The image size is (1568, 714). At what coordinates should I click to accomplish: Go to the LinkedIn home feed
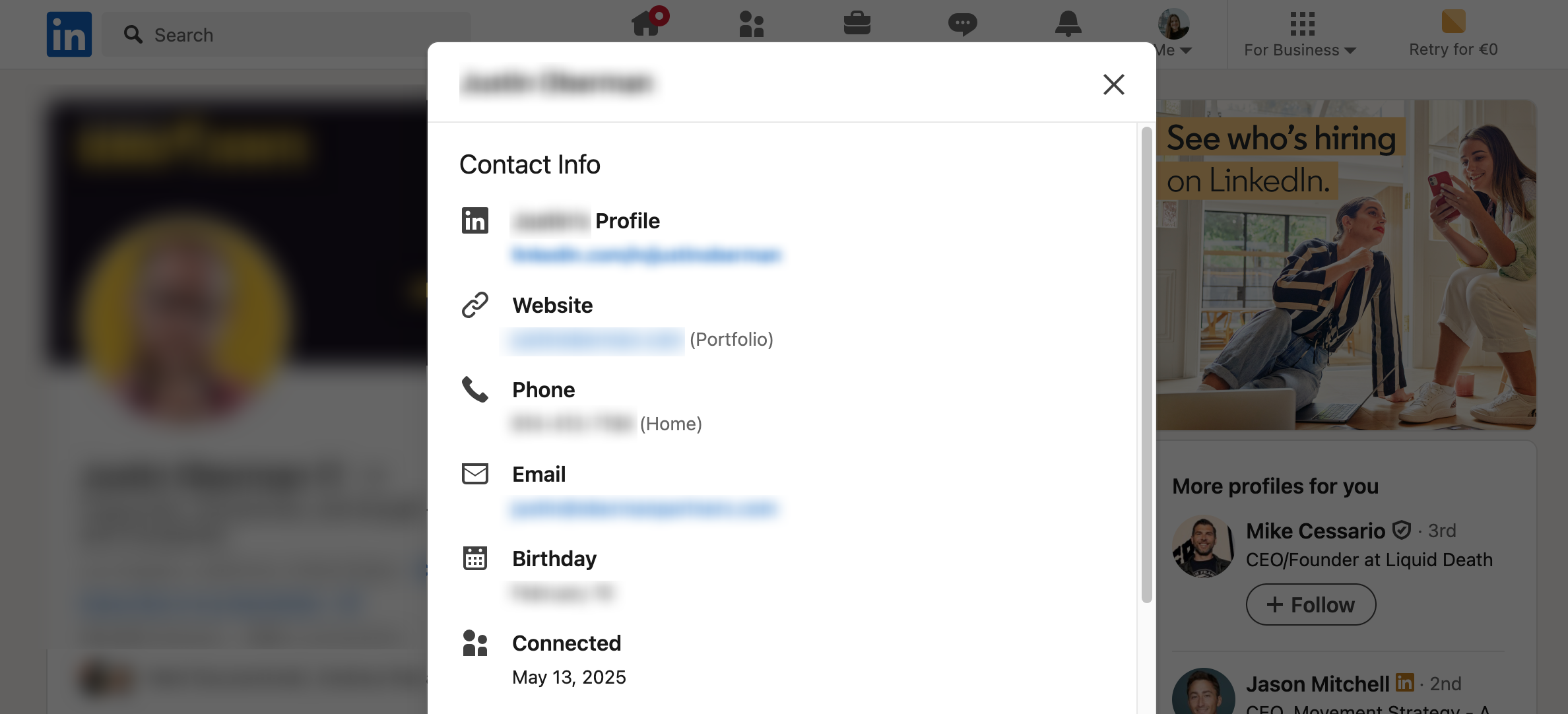(647, 24)
